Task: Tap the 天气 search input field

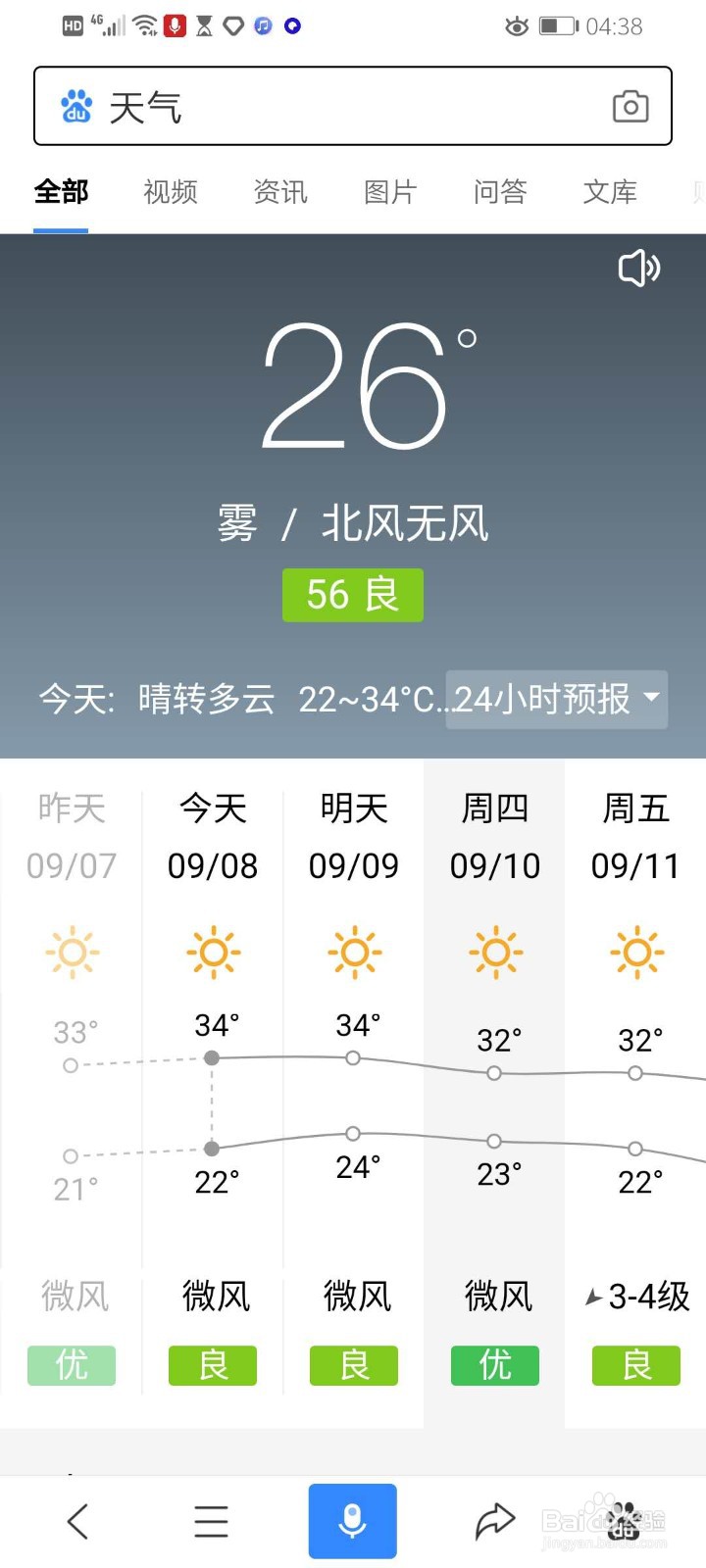Action: [294, 106]
